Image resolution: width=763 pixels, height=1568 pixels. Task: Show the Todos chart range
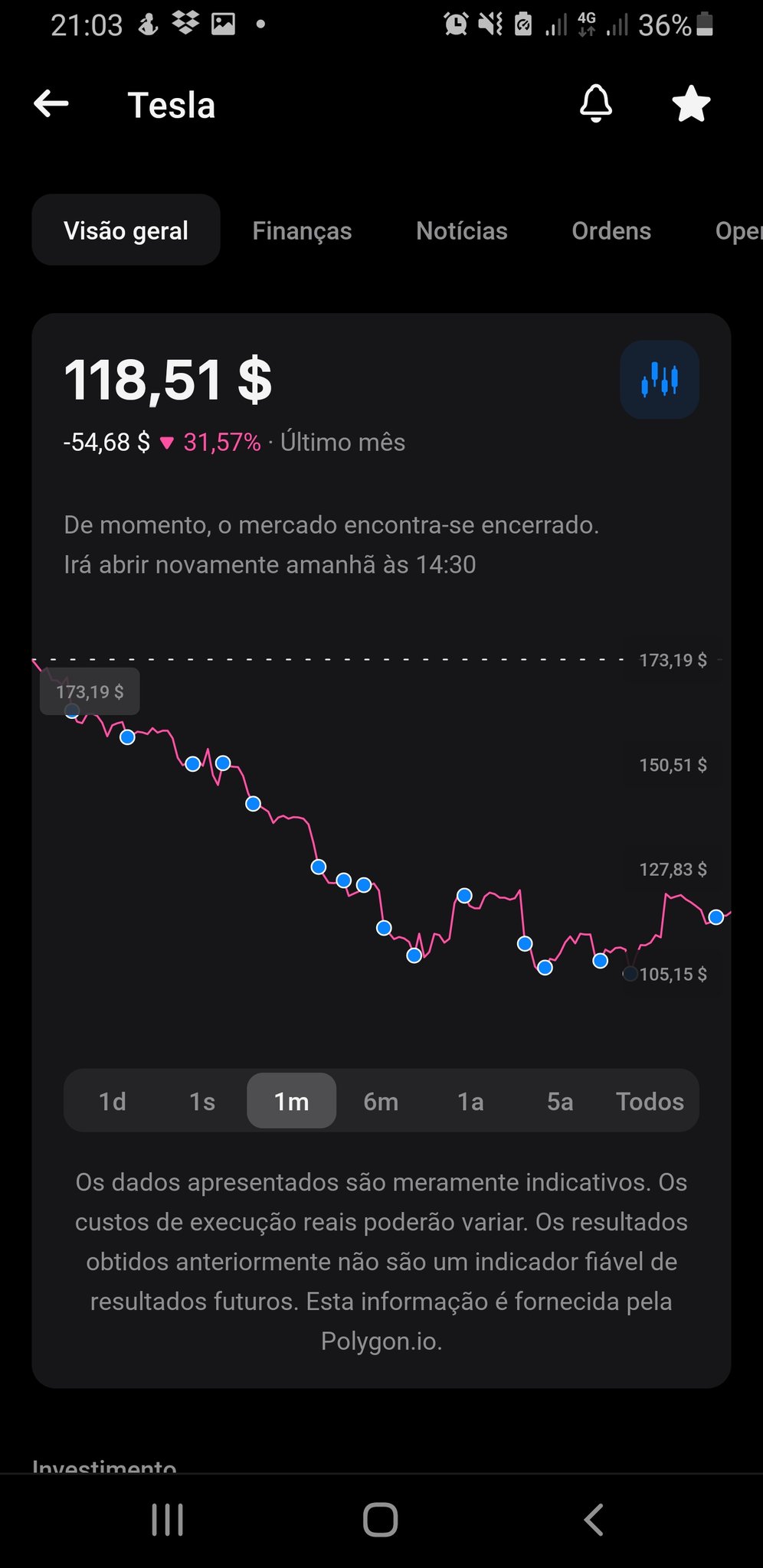[650, 1101]
